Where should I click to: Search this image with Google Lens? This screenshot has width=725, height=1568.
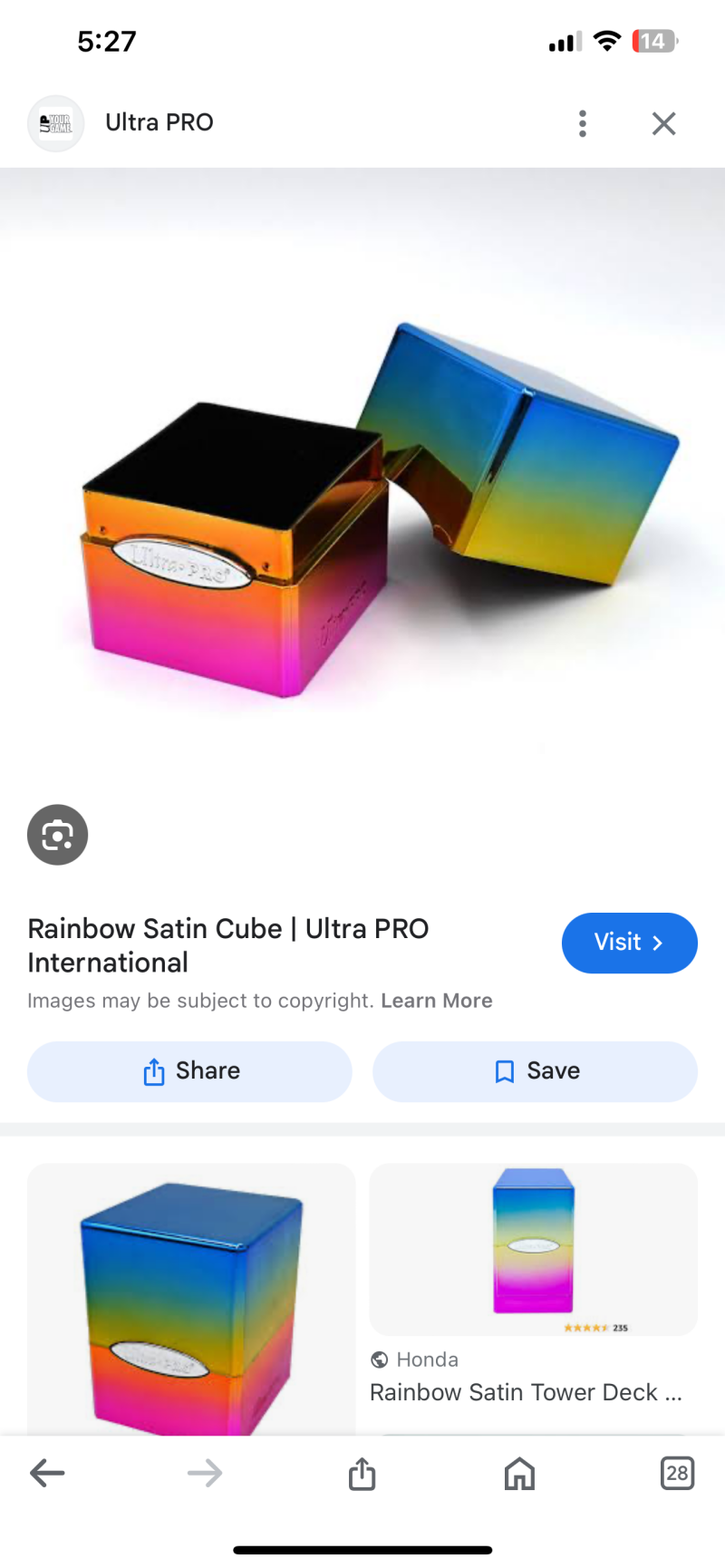(57, 834)
